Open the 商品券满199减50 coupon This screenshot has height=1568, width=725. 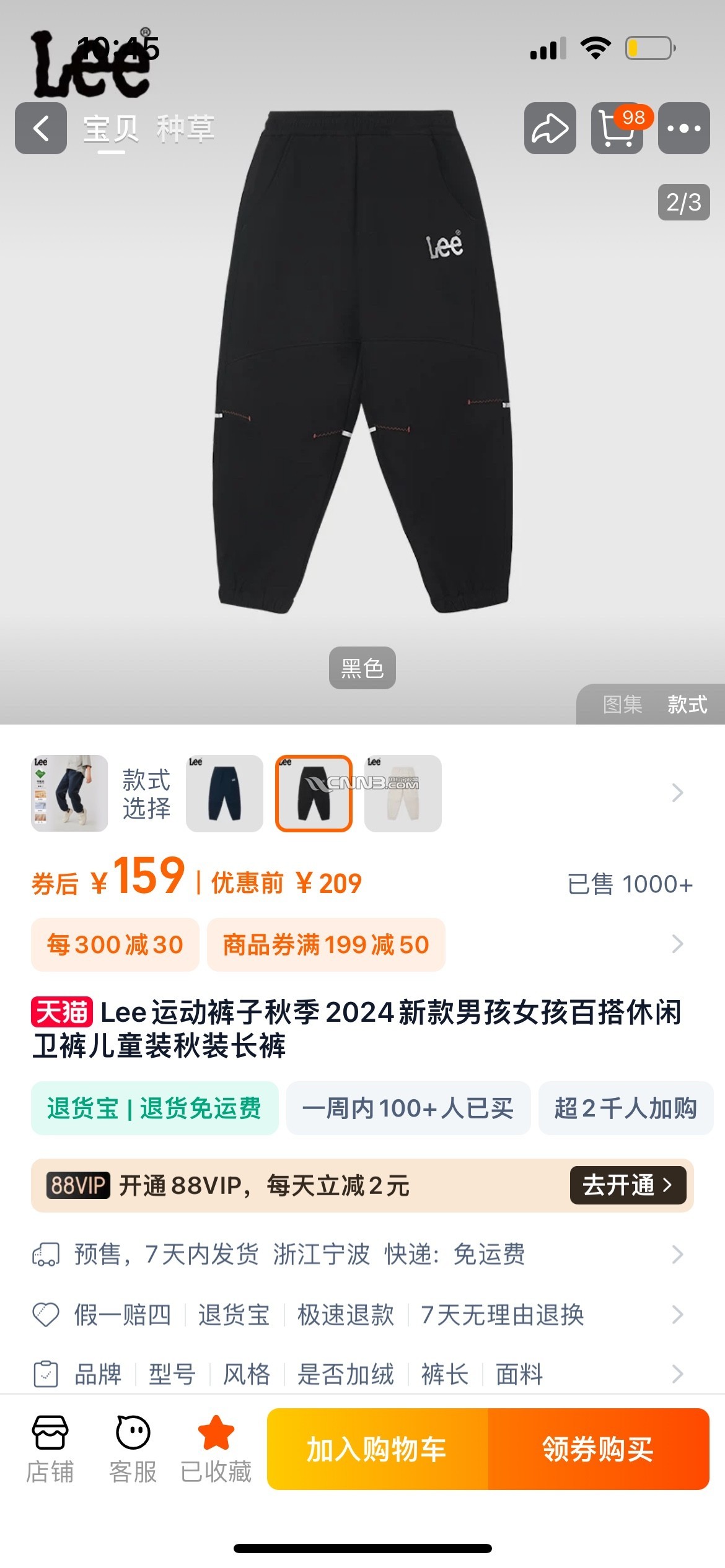click(326, 944)
